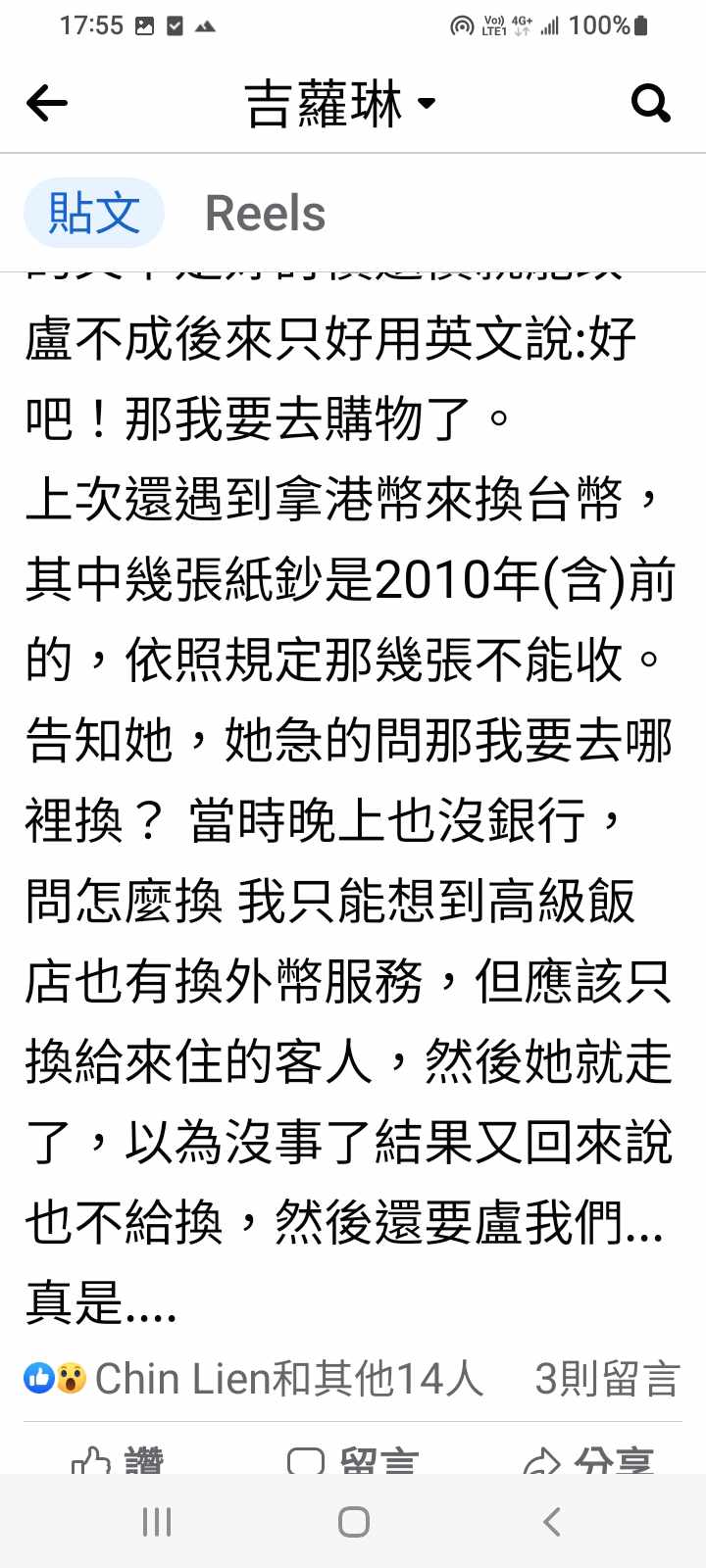Viewport: 706px width, 1568px height.
Task: Open the search magnifier icon
Action: (x=650, y=102)
